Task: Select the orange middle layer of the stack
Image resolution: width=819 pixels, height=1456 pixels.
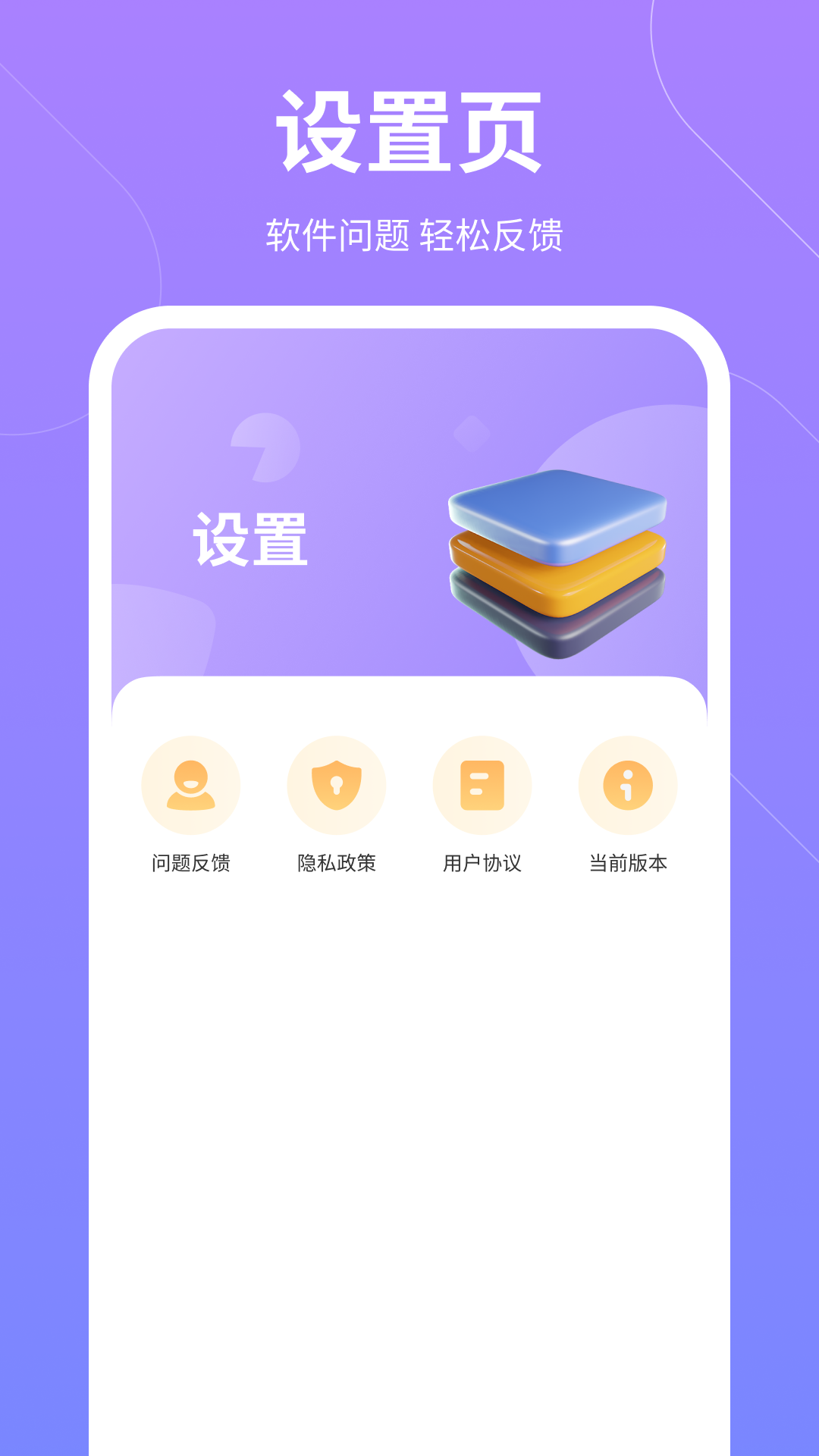Action: [x=557, y=573]
